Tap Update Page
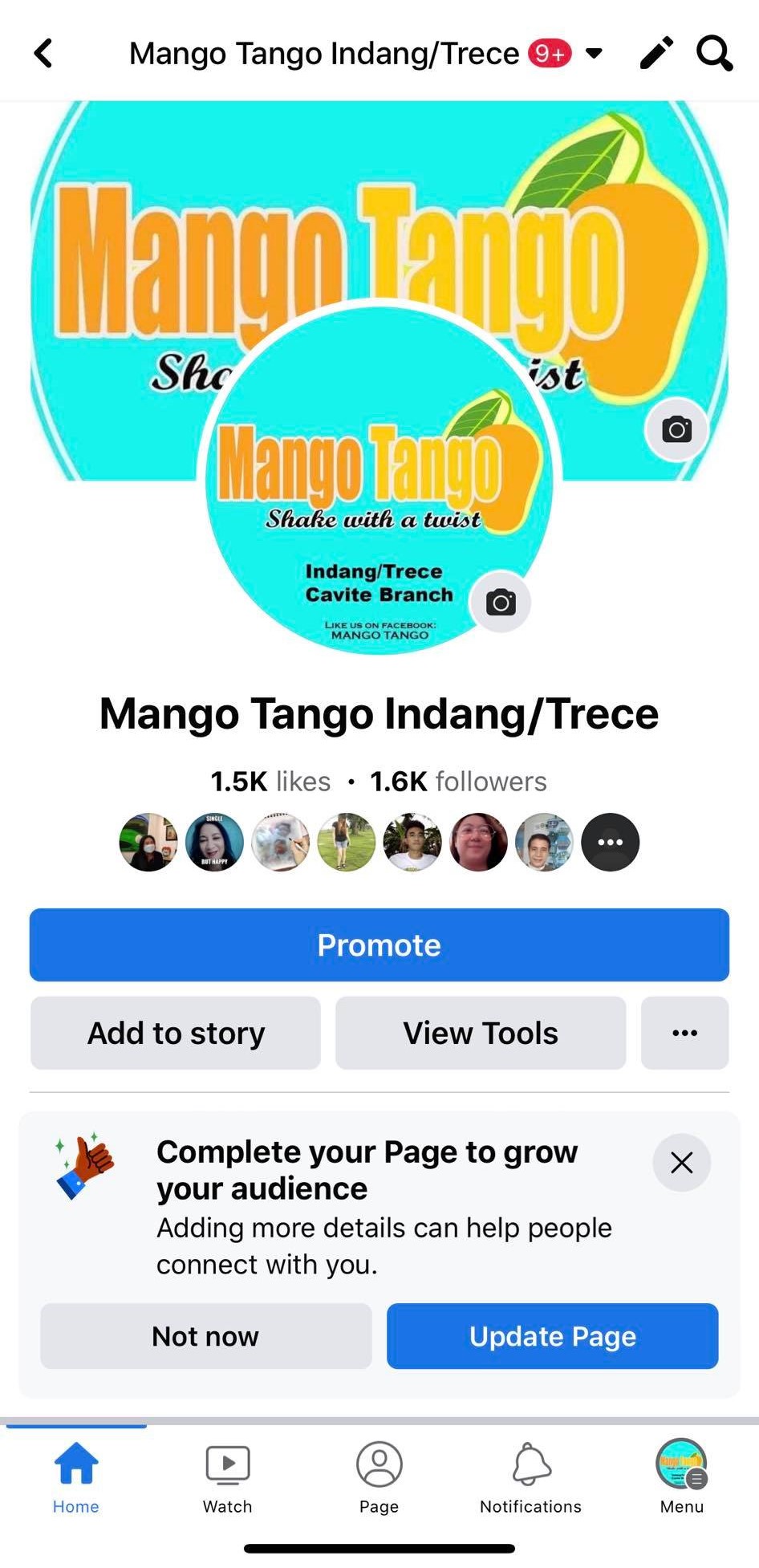Viewport: 759px width, 1568px height. (x=552, y=1336)
